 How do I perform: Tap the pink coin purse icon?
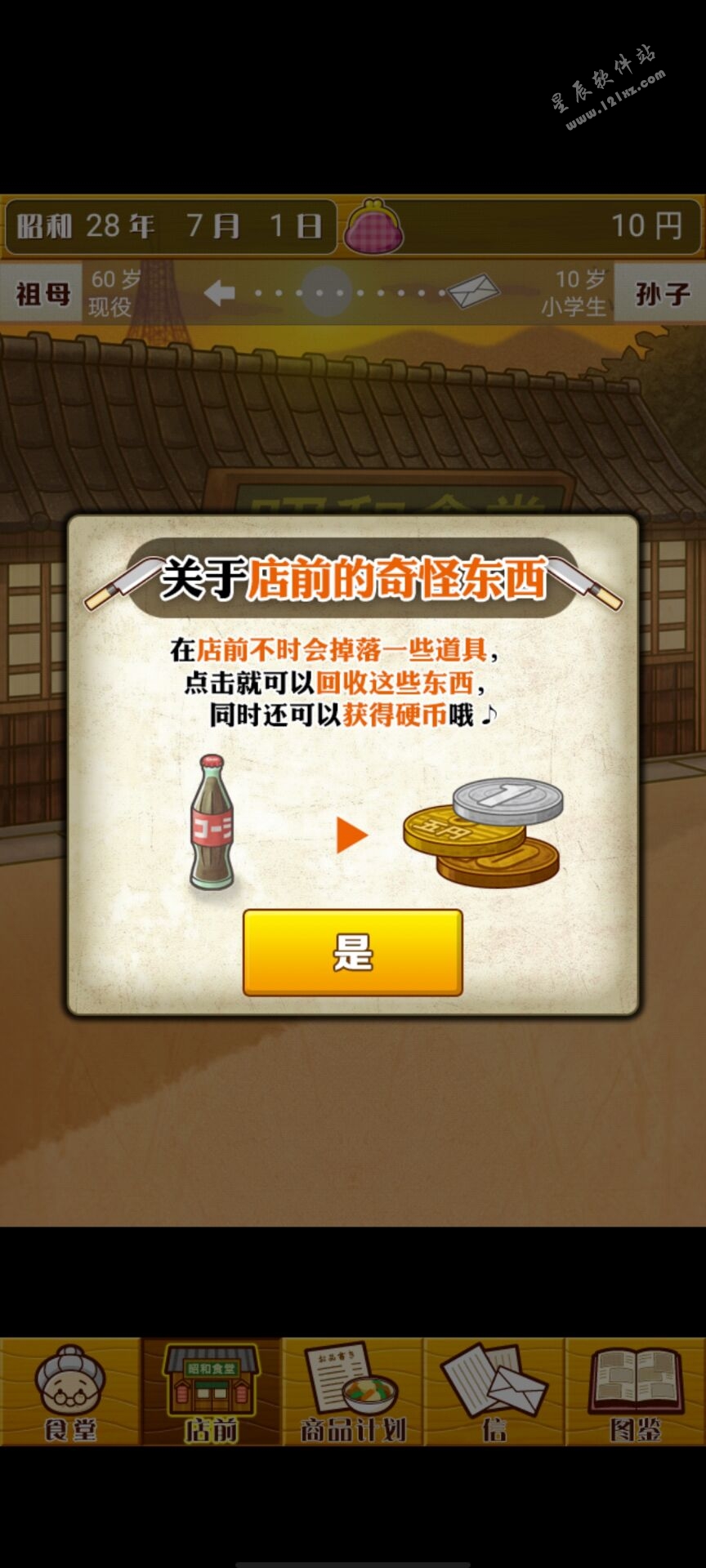pyautogui.click(x=373, y=227)
